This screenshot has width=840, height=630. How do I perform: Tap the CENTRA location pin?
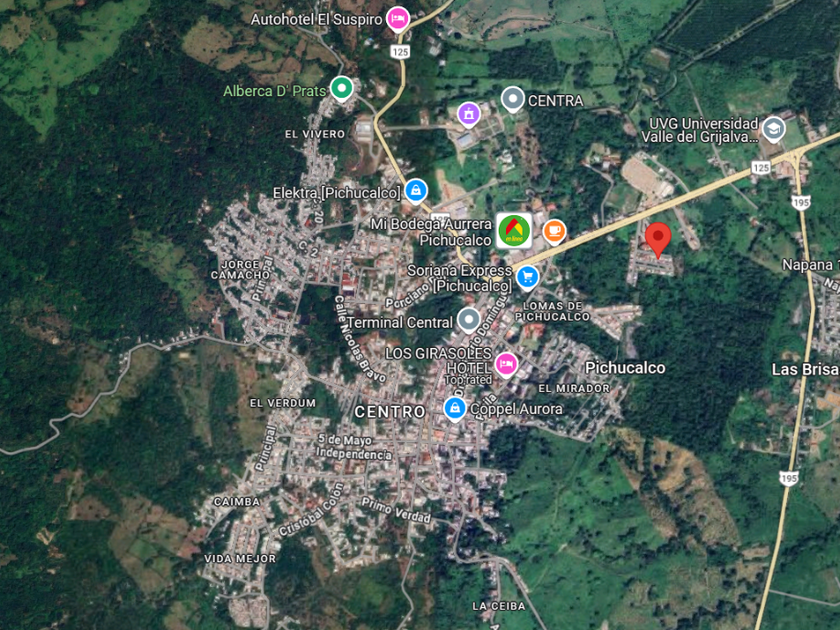(x=513, y=99)
